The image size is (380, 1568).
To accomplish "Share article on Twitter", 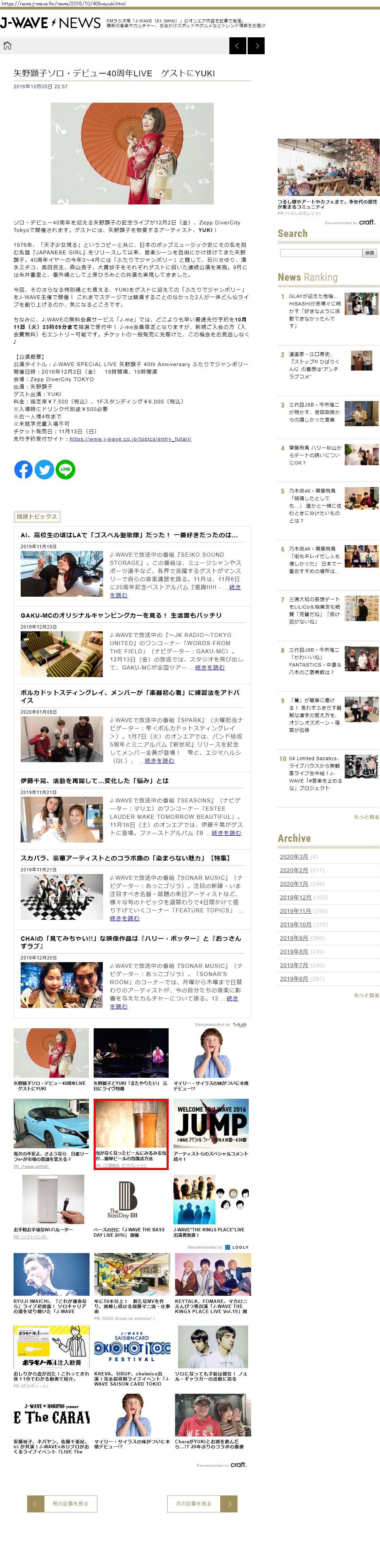I will click(44, 469).
